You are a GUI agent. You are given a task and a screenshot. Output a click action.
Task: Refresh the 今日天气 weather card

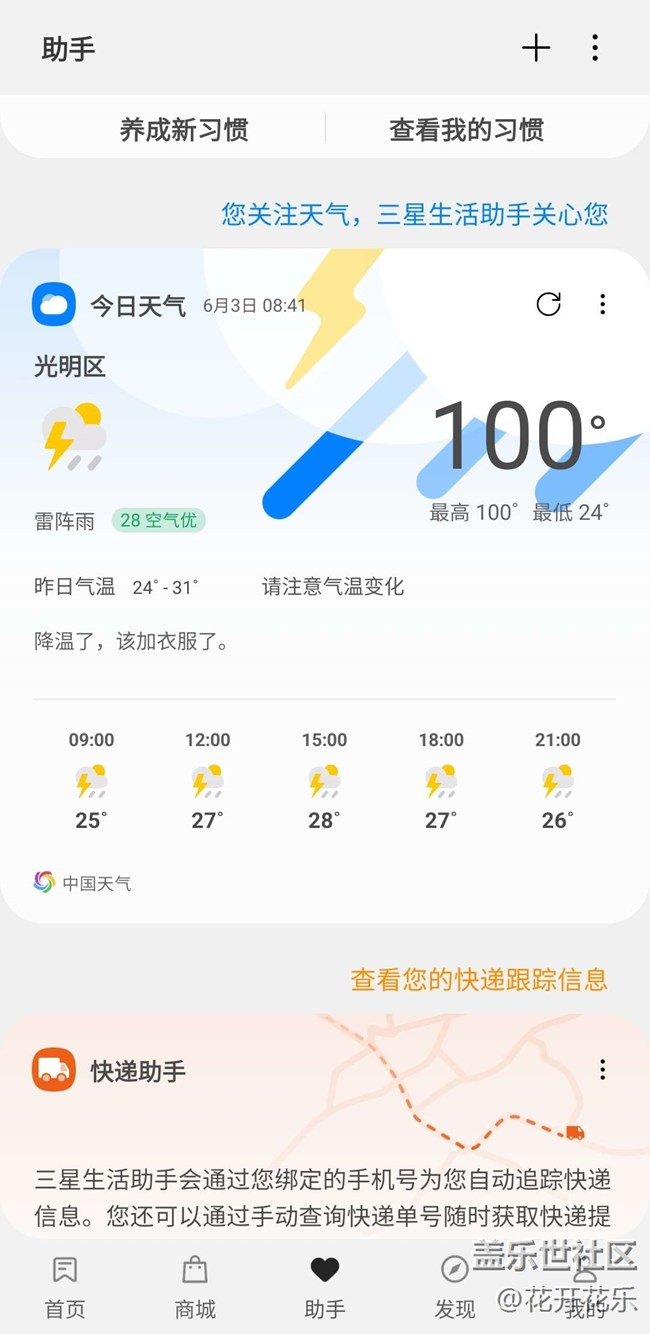(548, 304)
